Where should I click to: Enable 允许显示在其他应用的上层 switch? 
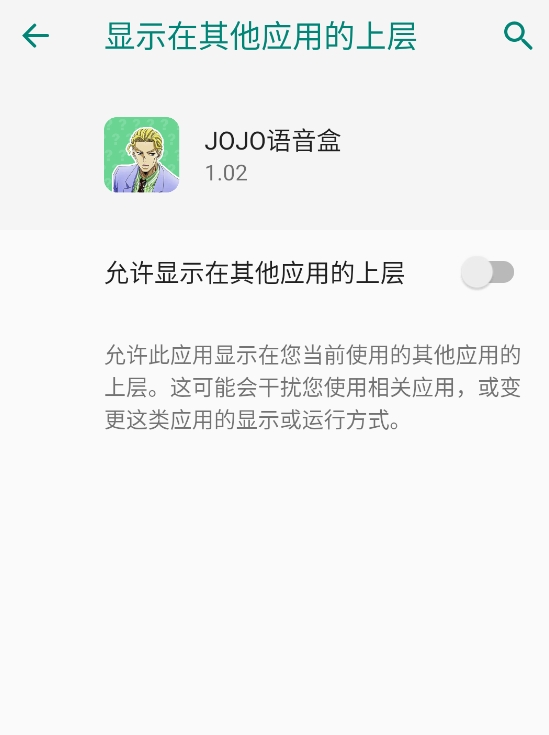tap(488, 272)
